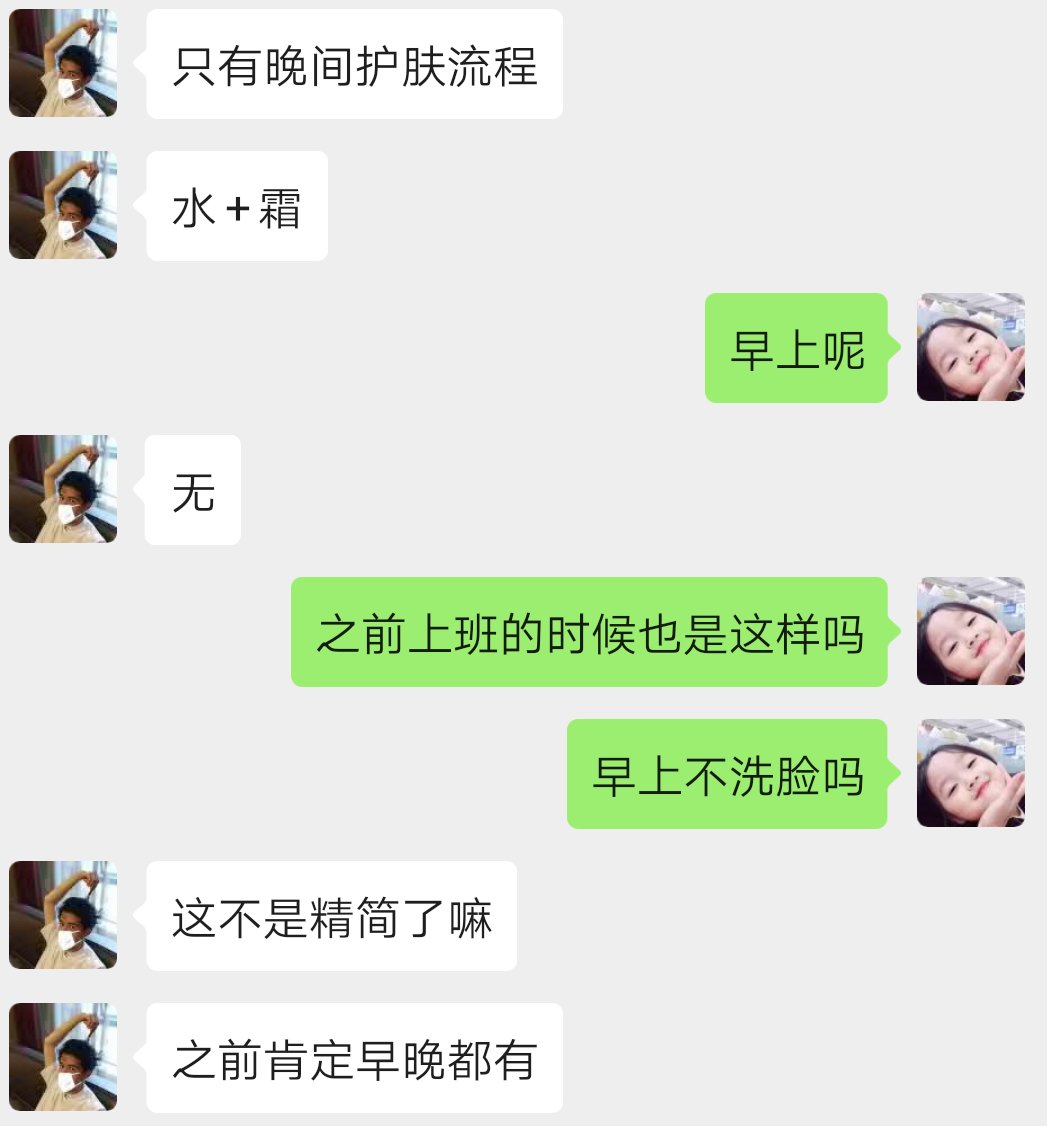This screenshot has height=1126, width=1047.
Task: Tap contact avatar beside "这不是精简了嘛"
Action: tap(63, 915)
